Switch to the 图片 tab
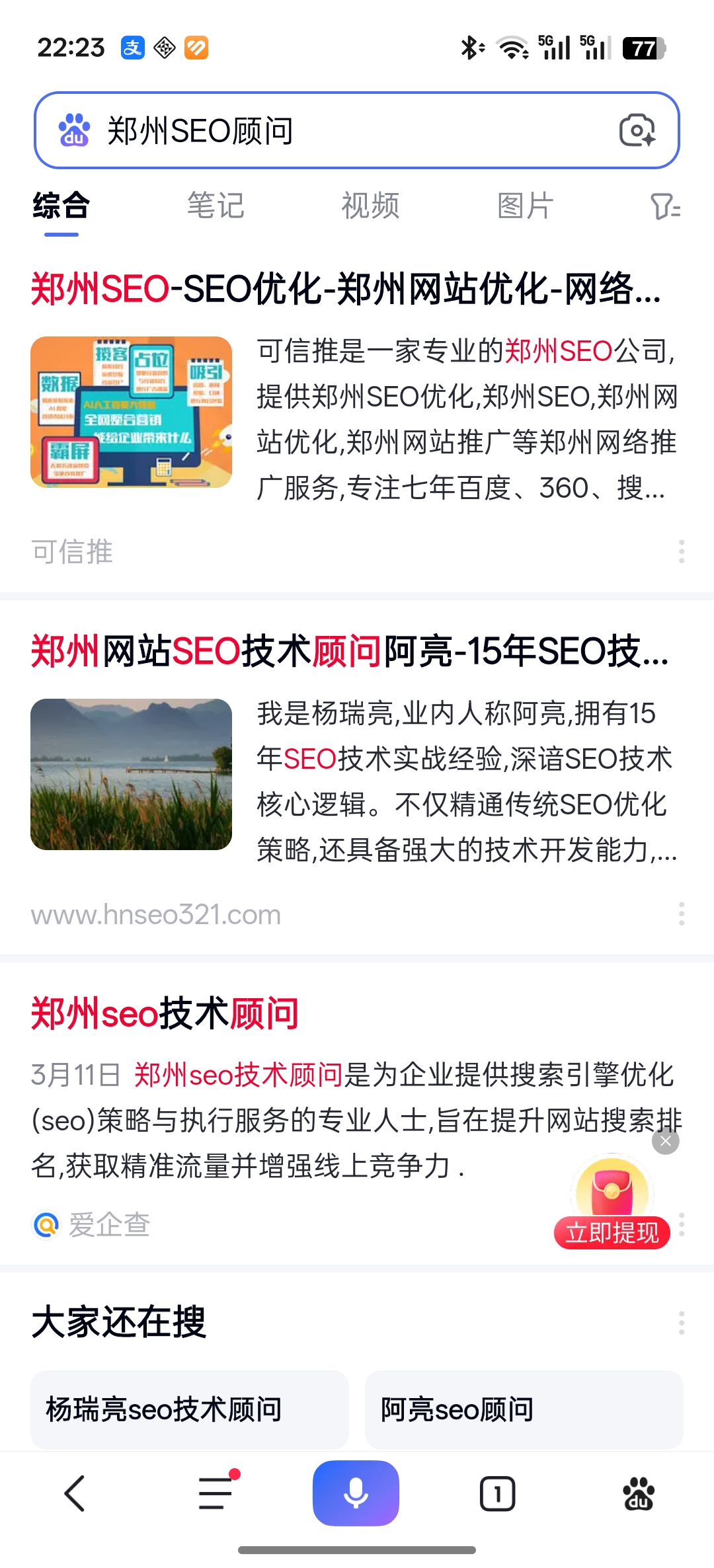The image size is (714, 1568). pos(525,206)
